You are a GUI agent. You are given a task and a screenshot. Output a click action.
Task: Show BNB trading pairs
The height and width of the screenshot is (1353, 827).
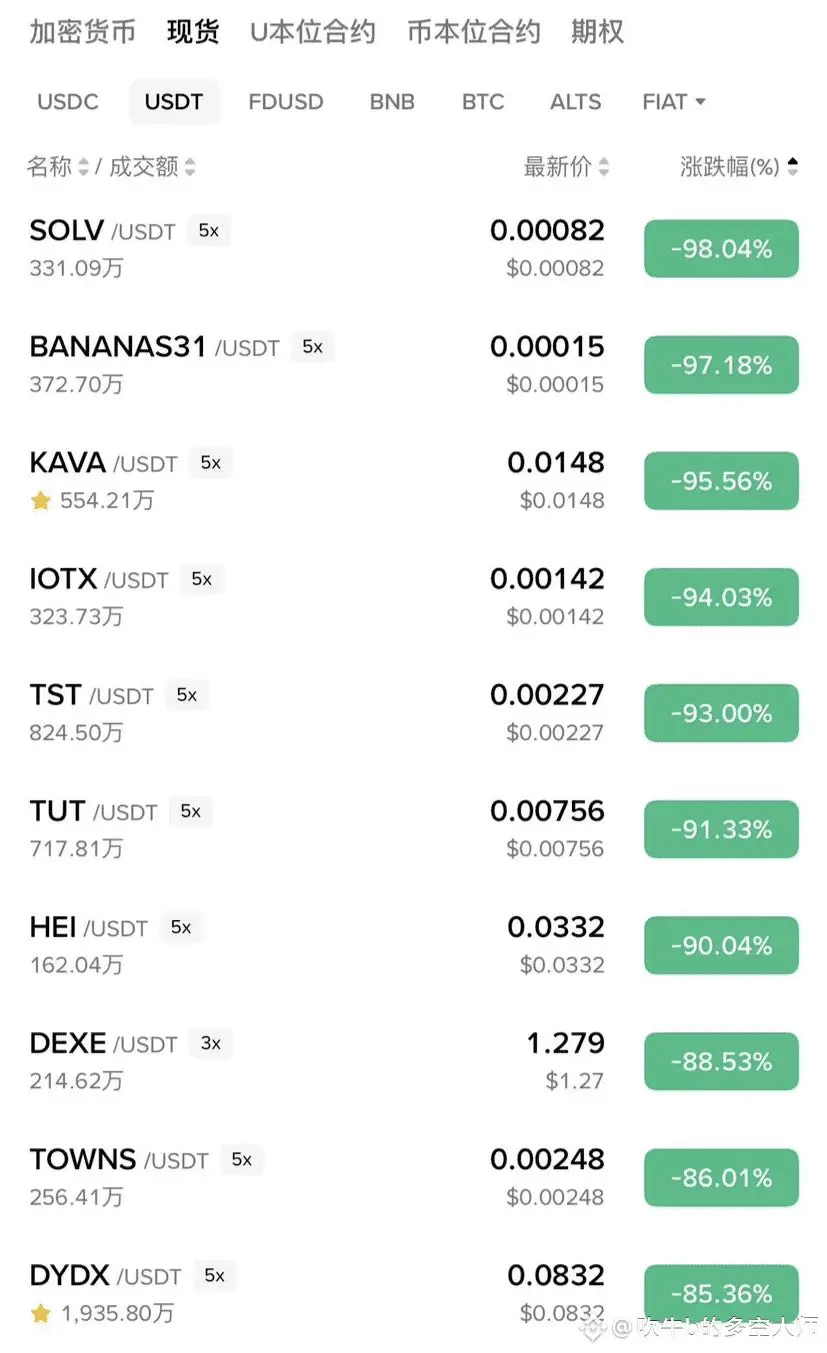[x=392, y=102]
